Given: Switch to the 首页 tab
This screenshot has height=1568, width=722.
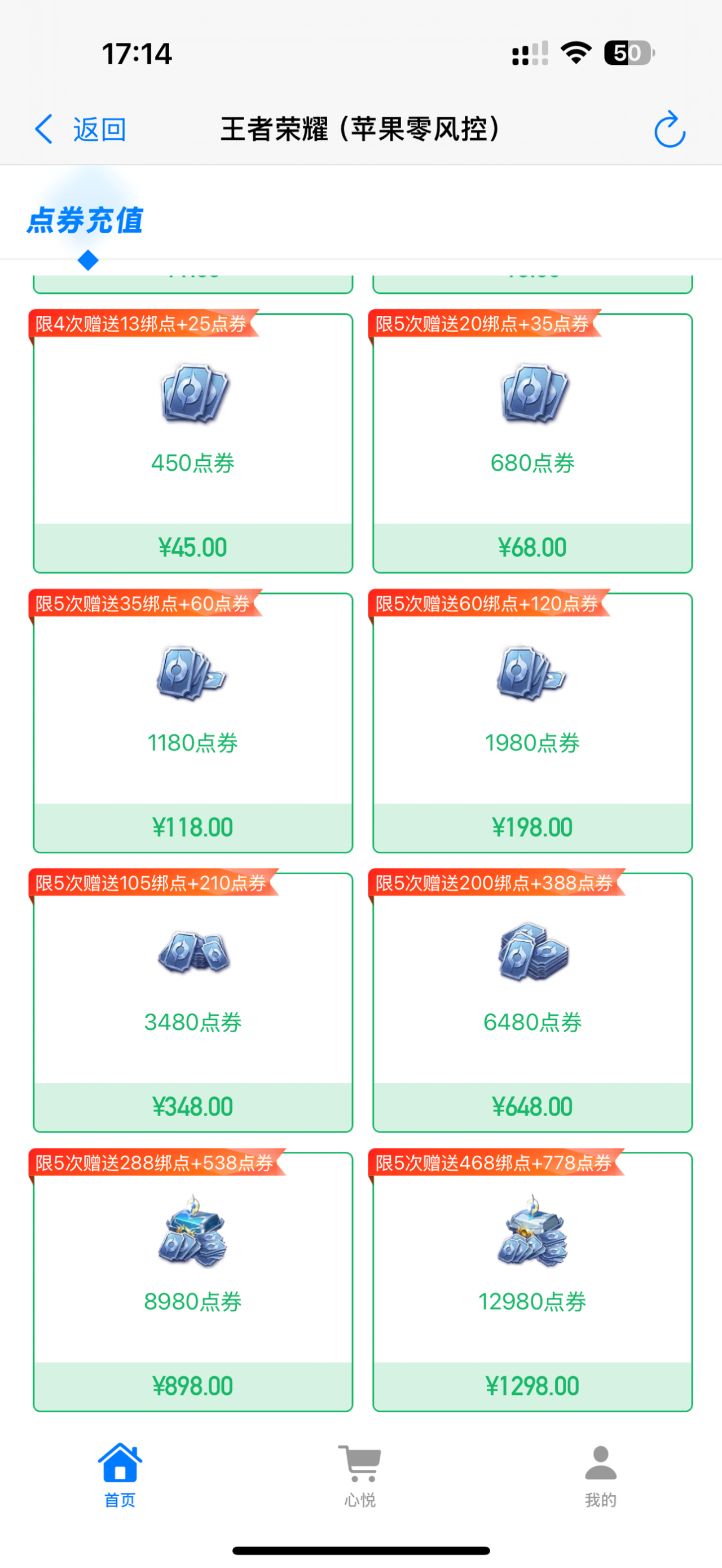Looking at the screenshot, I should [x=120, y=1474].
